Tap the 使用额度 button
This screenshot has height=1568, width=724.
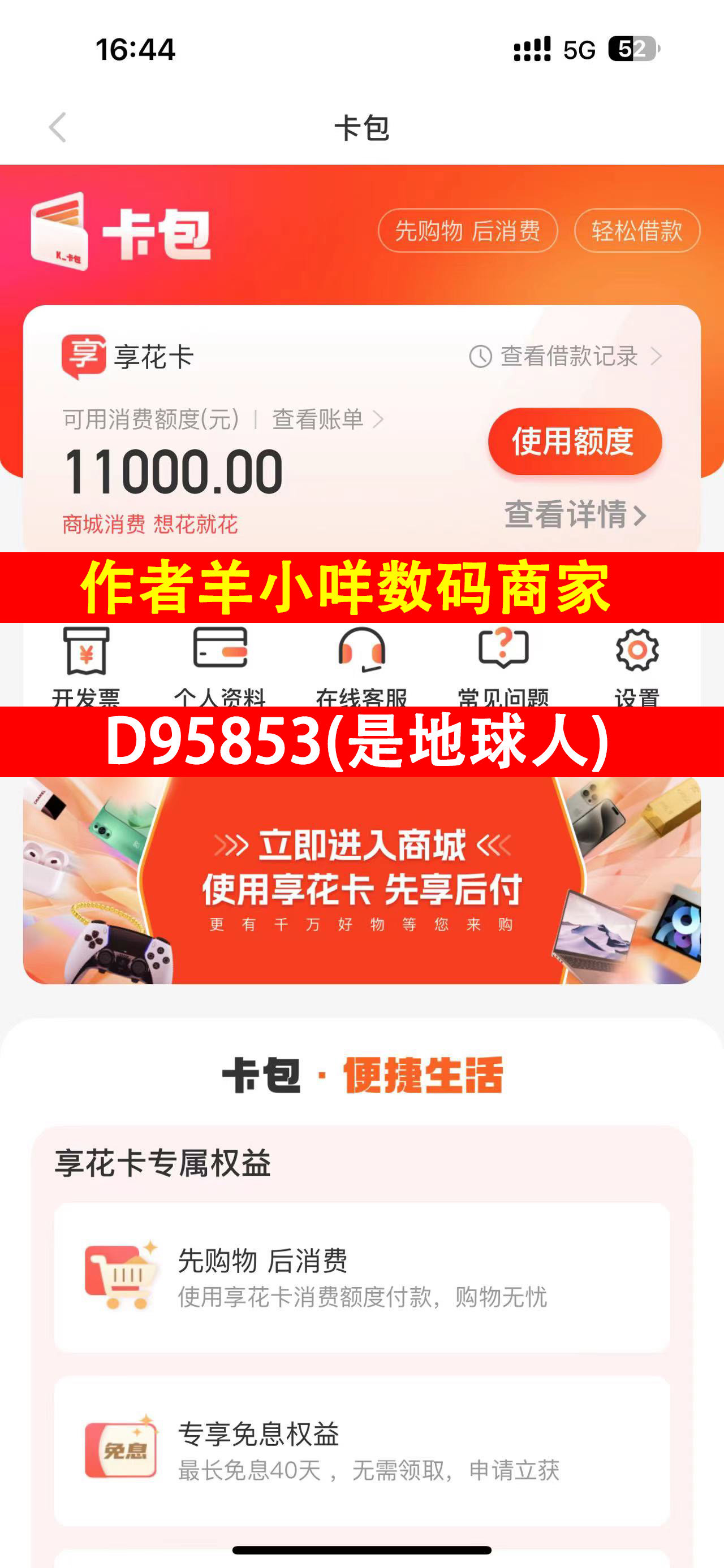tap(574, 441)
